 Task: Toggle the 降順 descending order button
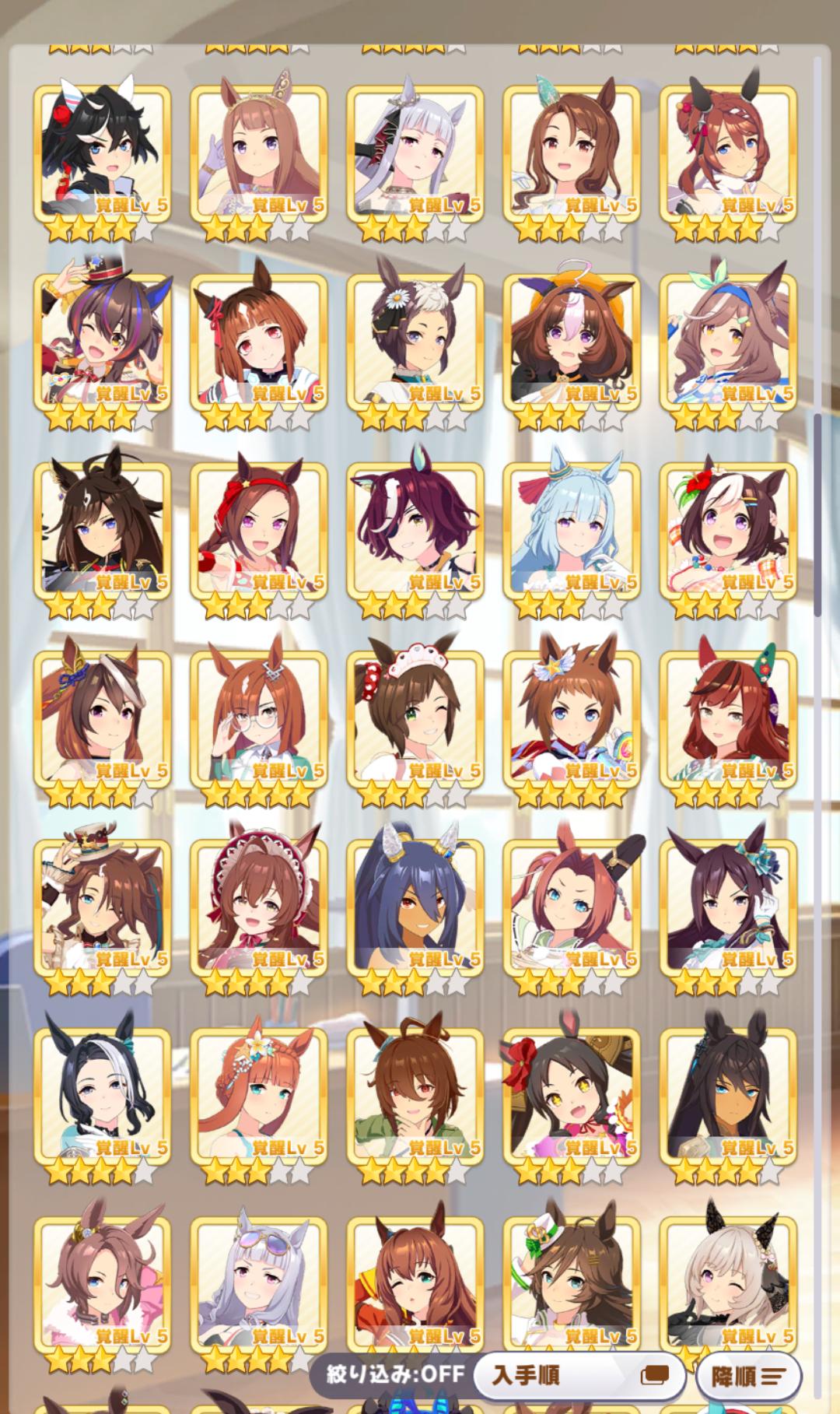pyautogui.click(x=748, y=1375)
